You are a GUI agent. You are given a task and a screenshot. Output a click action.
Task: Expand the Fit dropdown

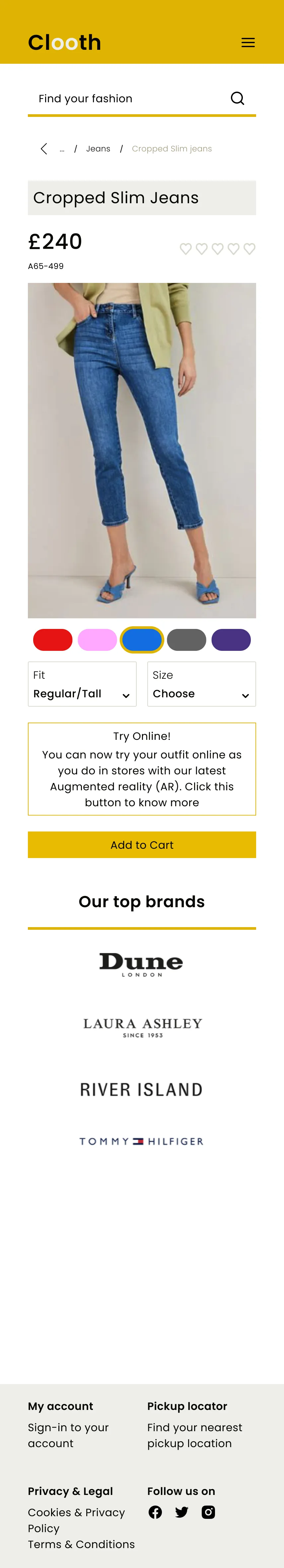point(82,684)
